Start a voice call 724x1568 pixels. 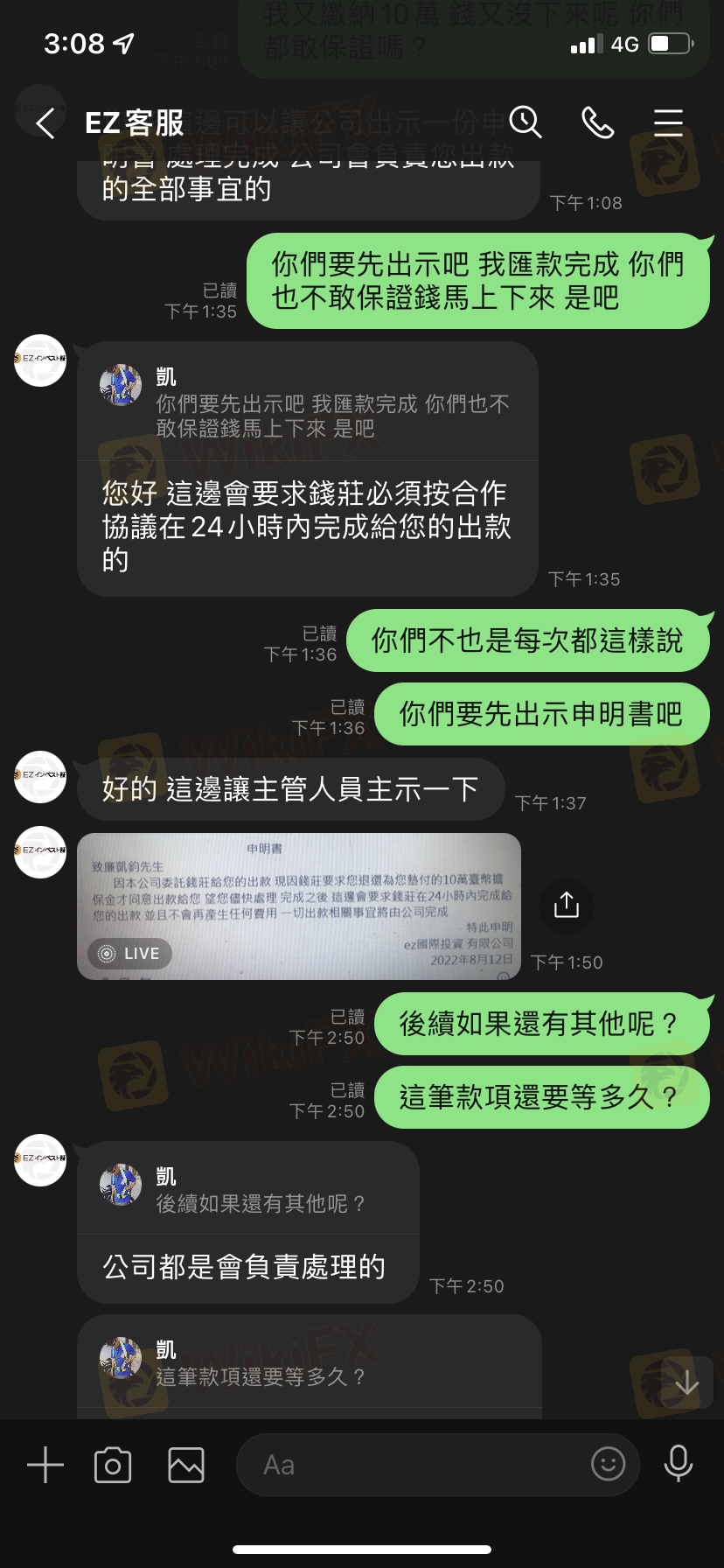point(597,122)
